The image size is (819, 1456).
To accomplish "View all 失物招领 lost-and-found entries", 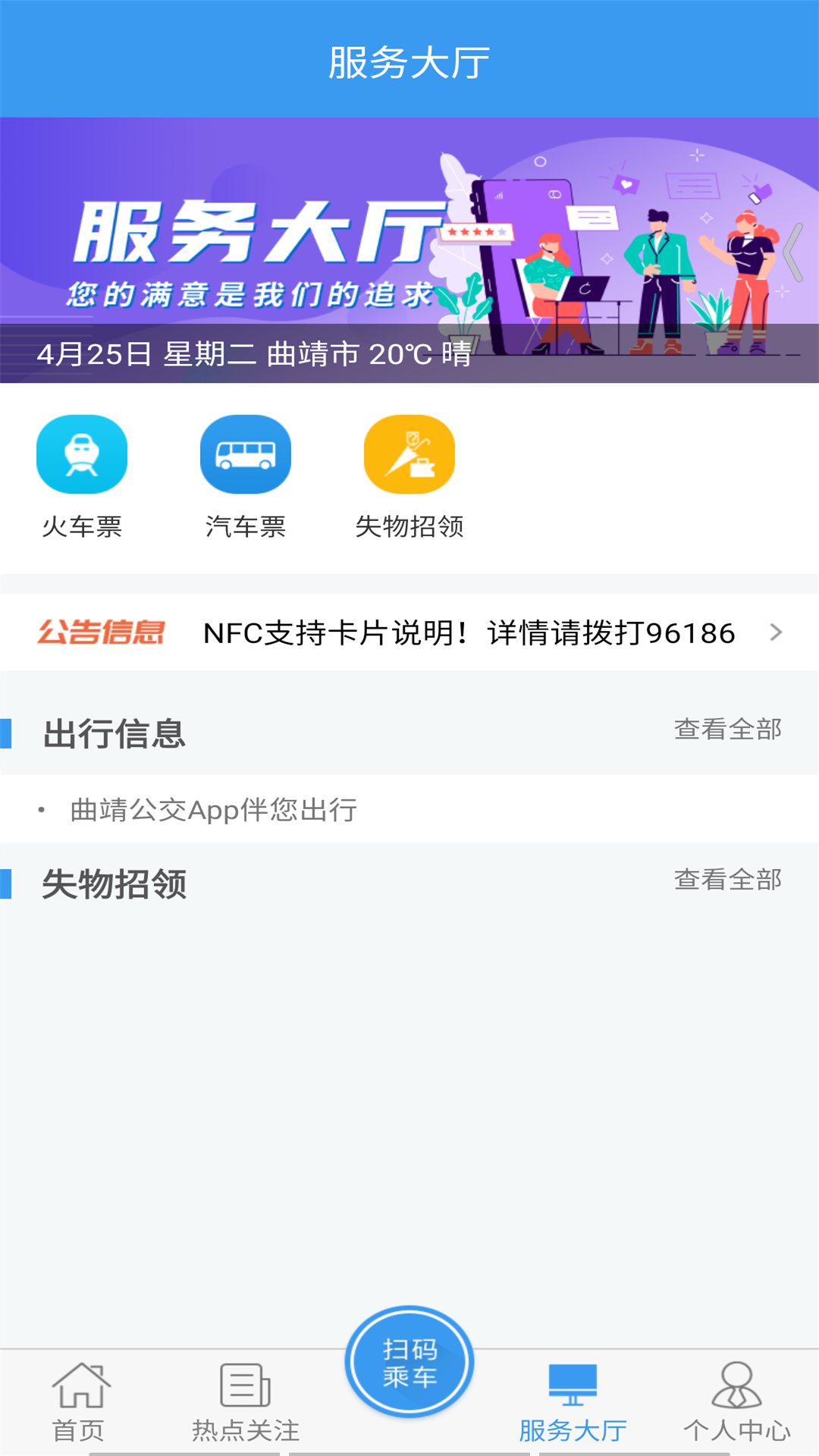I will [x=728, y=880].
